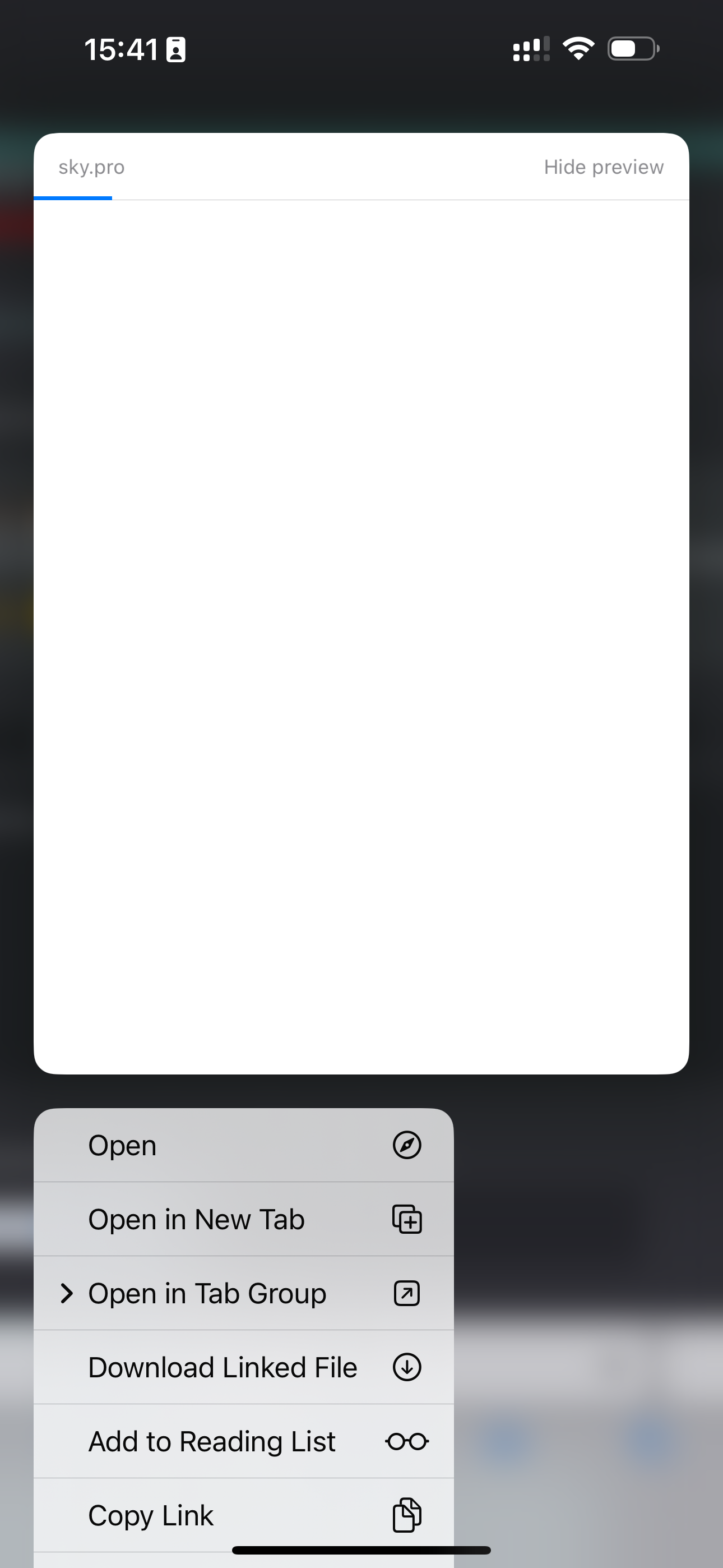Select Open in New Tab
This screenshot has width=723, height=1568.
(x=243, y=1220)
